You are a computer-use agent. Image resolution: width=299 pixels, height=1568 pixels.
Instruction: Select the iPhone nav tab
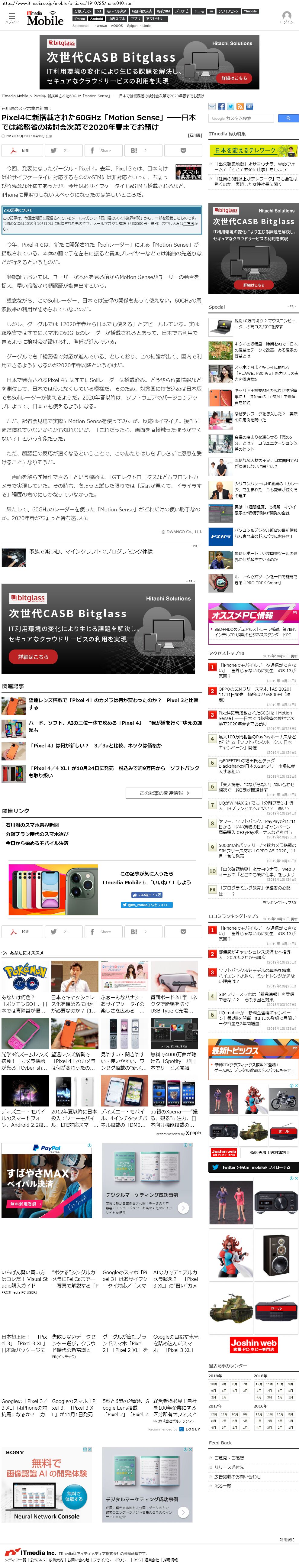click(x=80, y=19)
